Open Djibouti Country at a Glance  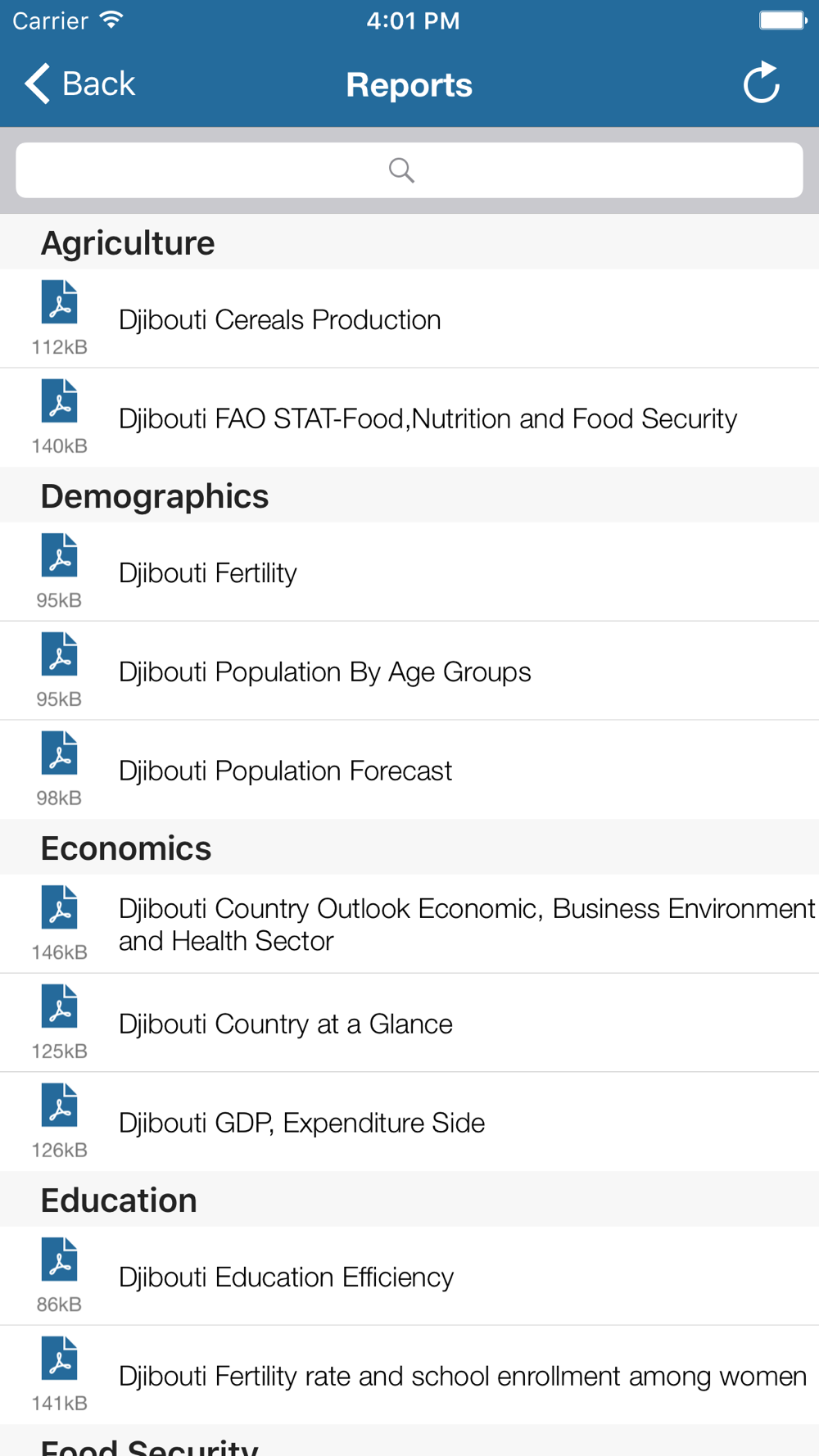[x=409, y=1024]
